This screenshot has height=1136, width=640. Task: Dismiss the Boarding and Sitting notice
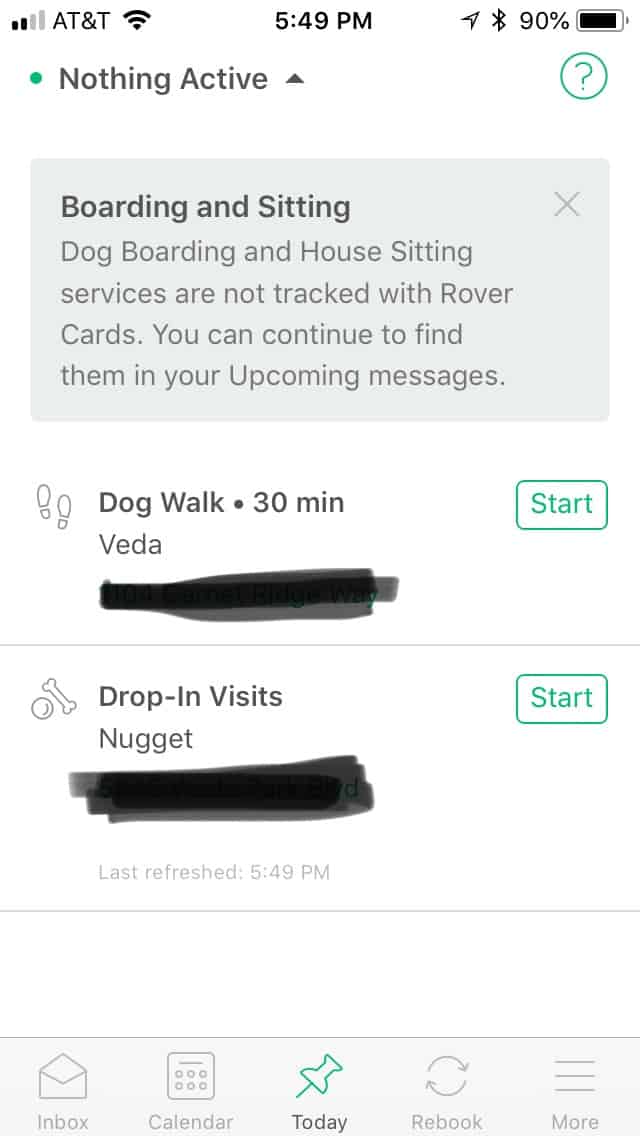pos(567,205)
